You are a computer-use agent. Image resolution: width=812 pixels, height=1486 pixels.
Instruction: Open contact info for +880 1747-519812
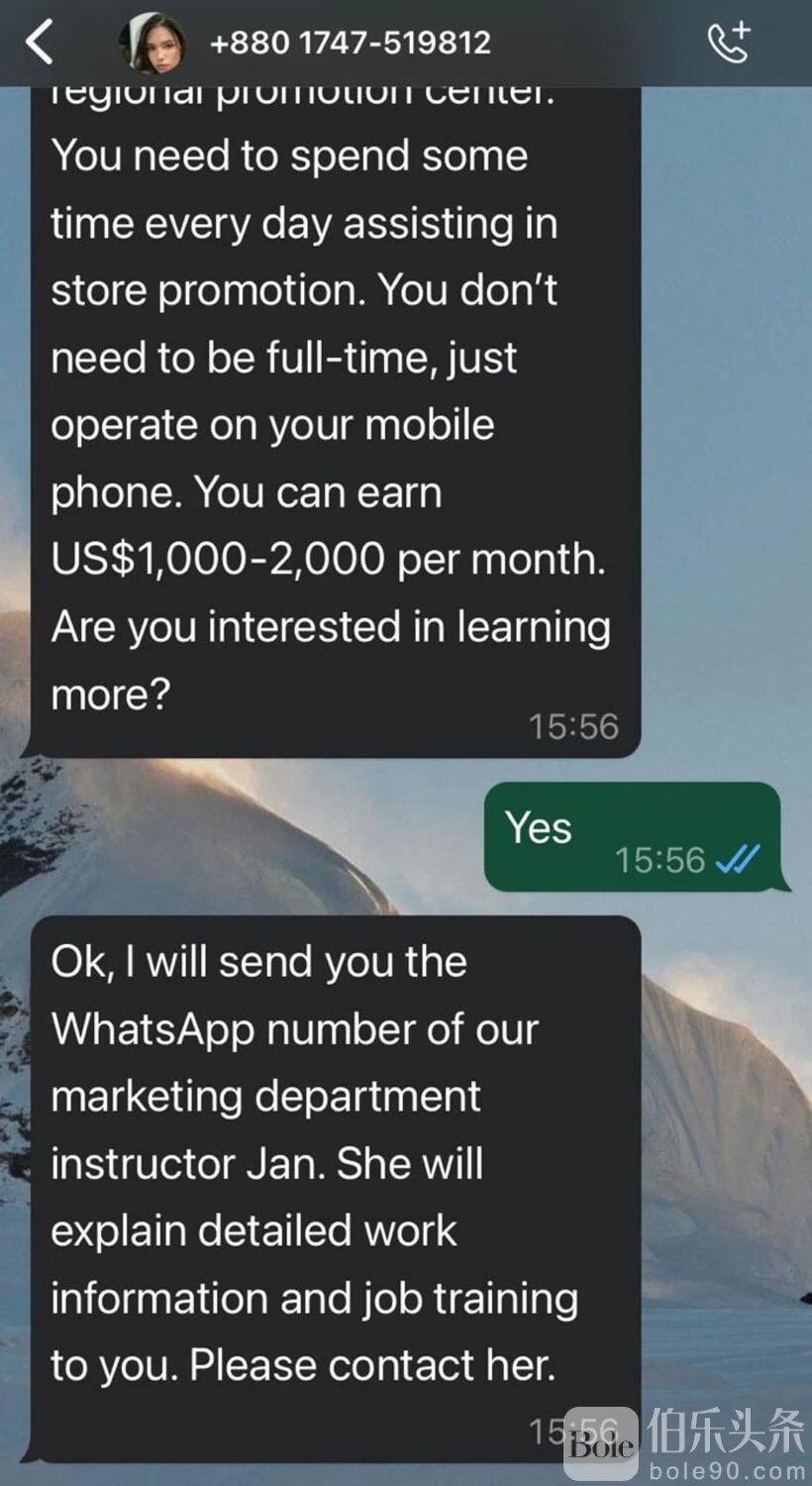pyautogui.click(x=351, y=43)
